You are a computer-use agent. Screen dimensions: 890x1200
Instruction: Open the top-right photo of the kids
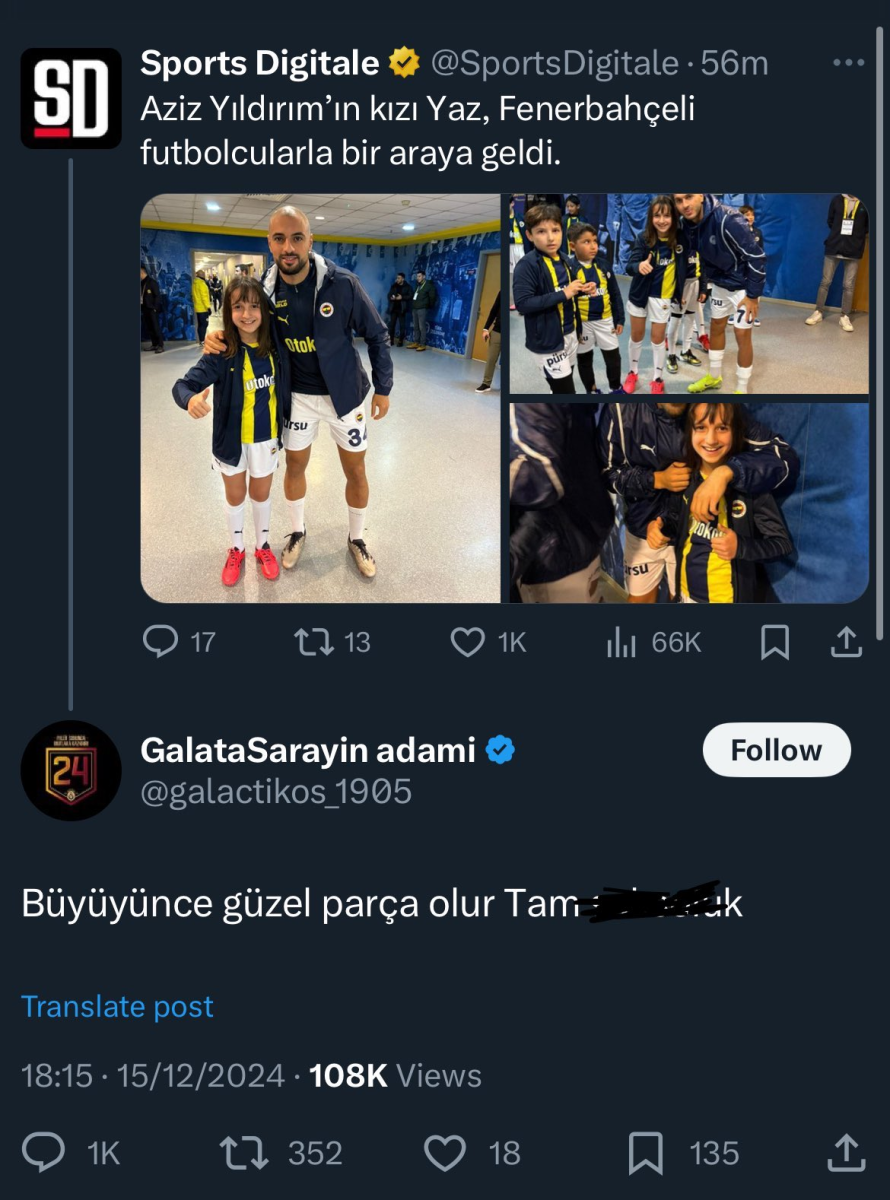point(688,294)
